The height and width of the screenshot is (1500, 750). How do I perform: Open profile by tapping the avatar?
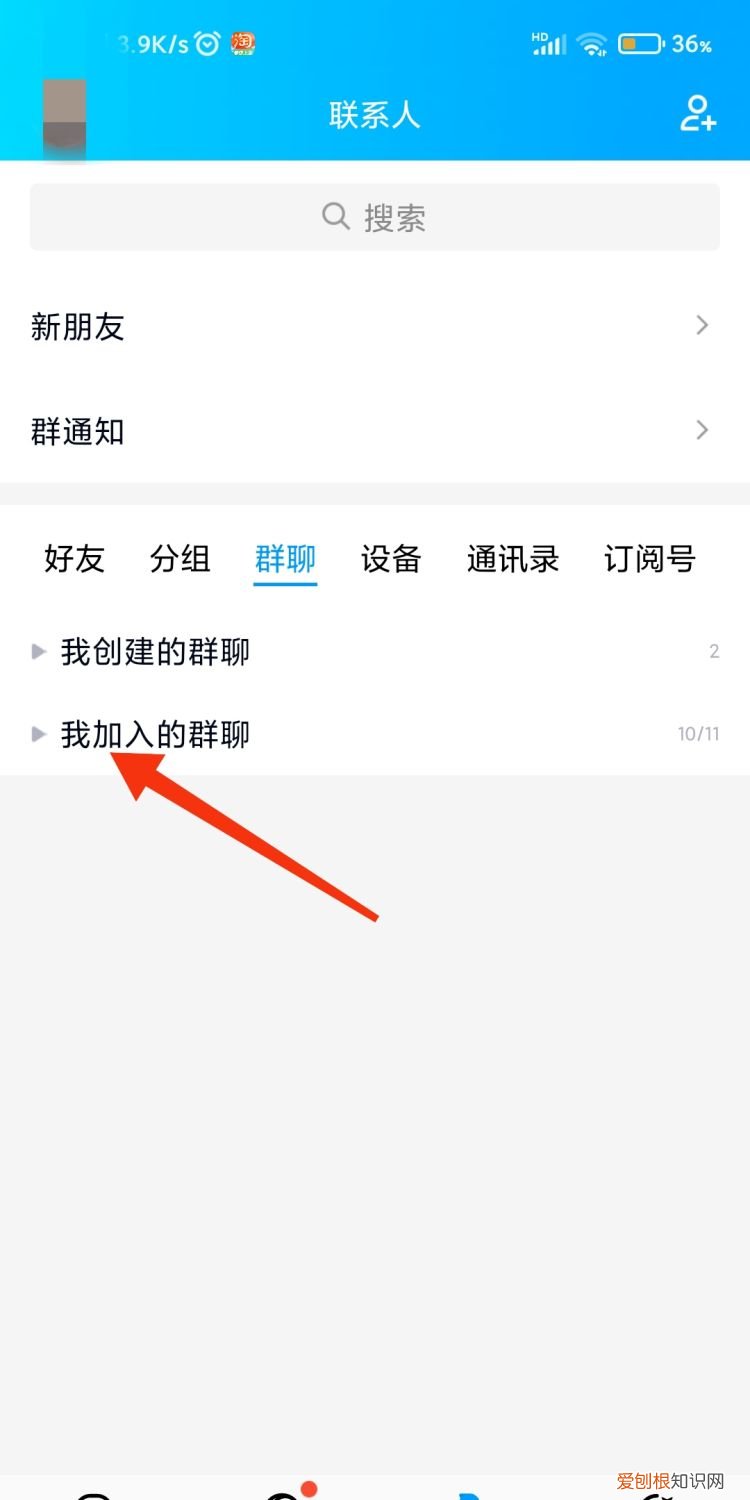pyautogui.click(x=63, y=117)
